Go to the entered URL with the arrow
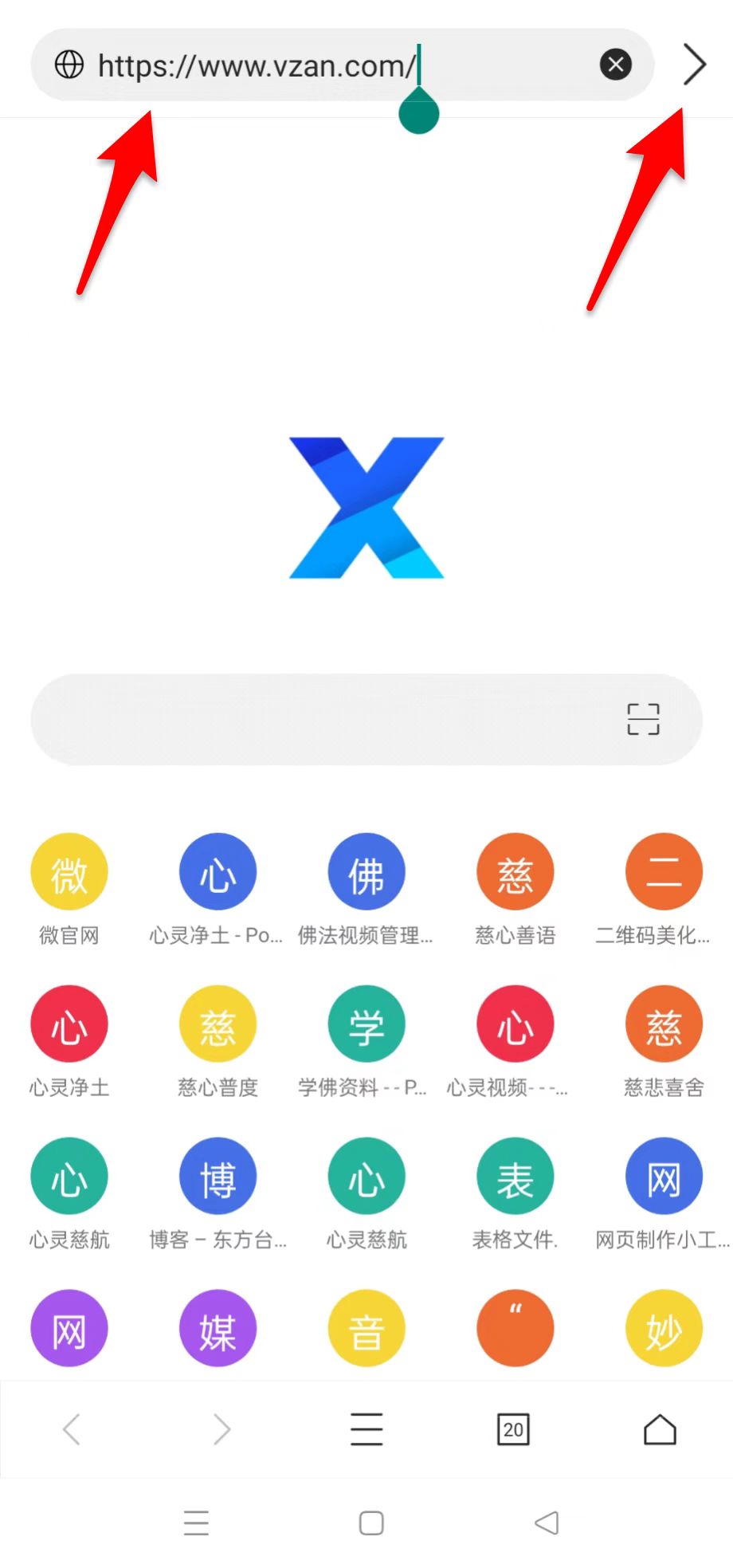Viewport: 733px width, 1568px height. pyautogui.click(x=694, y=65)
